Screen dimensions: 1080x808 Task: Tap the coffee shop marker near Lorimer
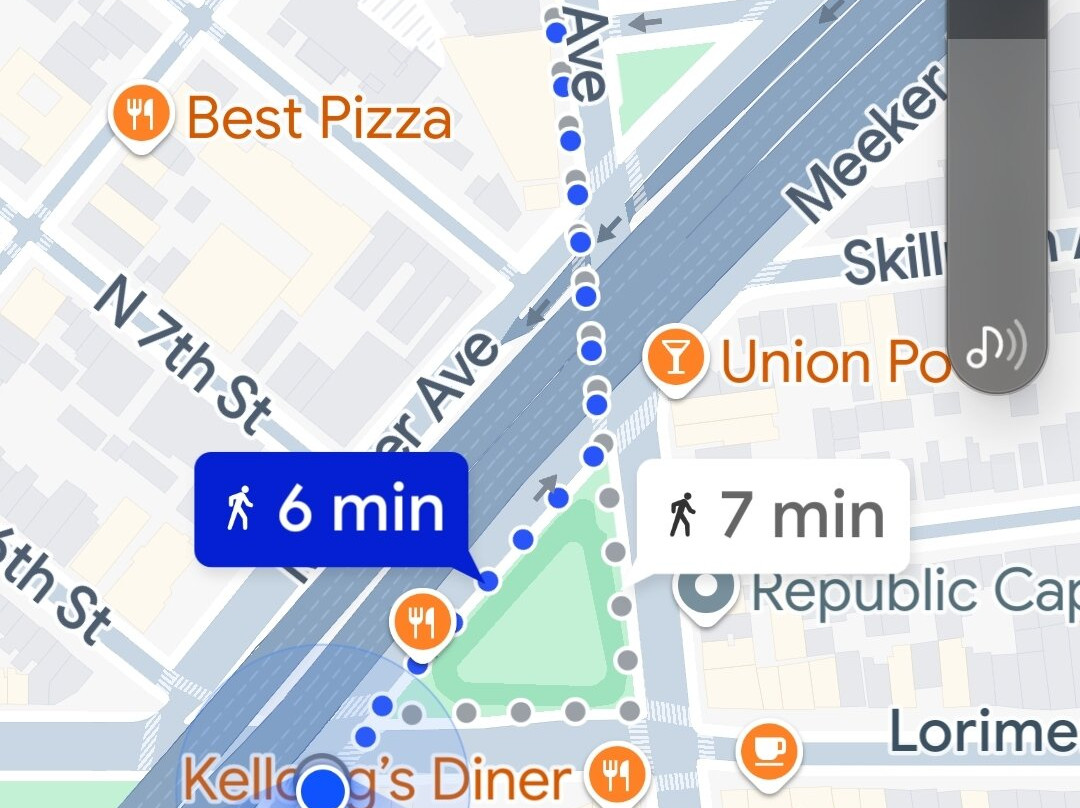pos(768,748)
